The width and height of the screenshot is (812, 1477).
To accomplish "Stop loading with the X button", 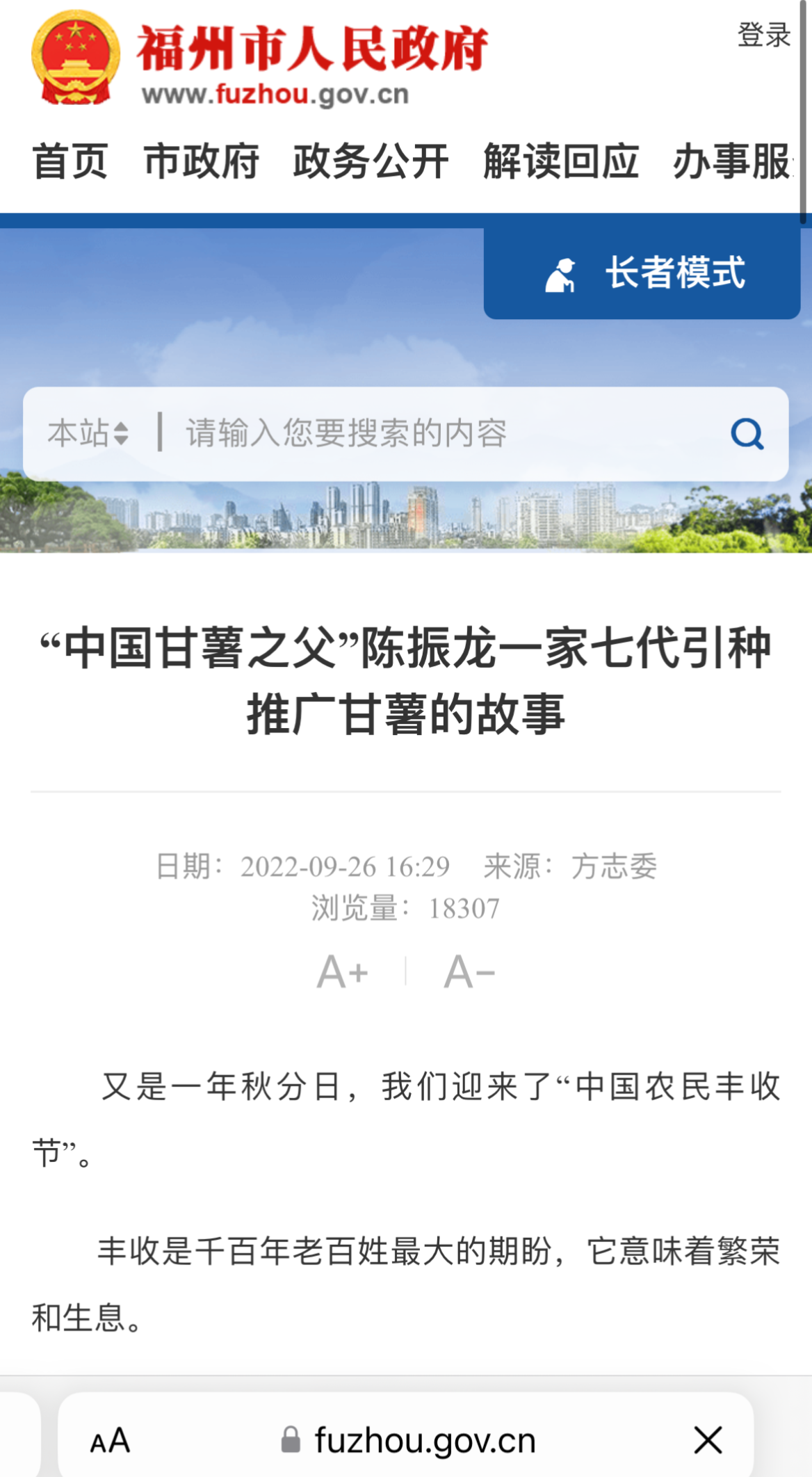I will tap(708, 1440).
